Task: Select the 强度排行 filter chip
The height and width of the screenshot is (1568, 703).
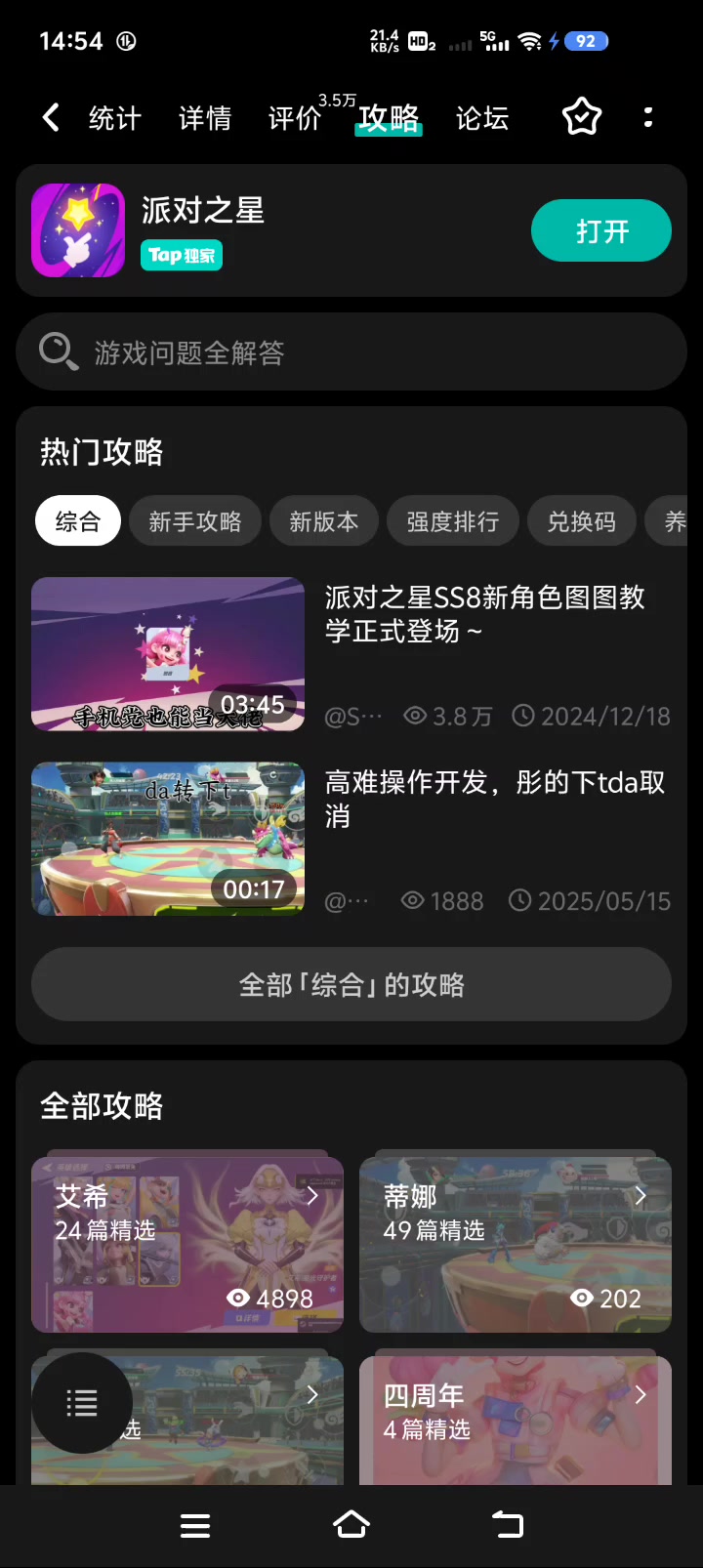Action: (452, 521)
